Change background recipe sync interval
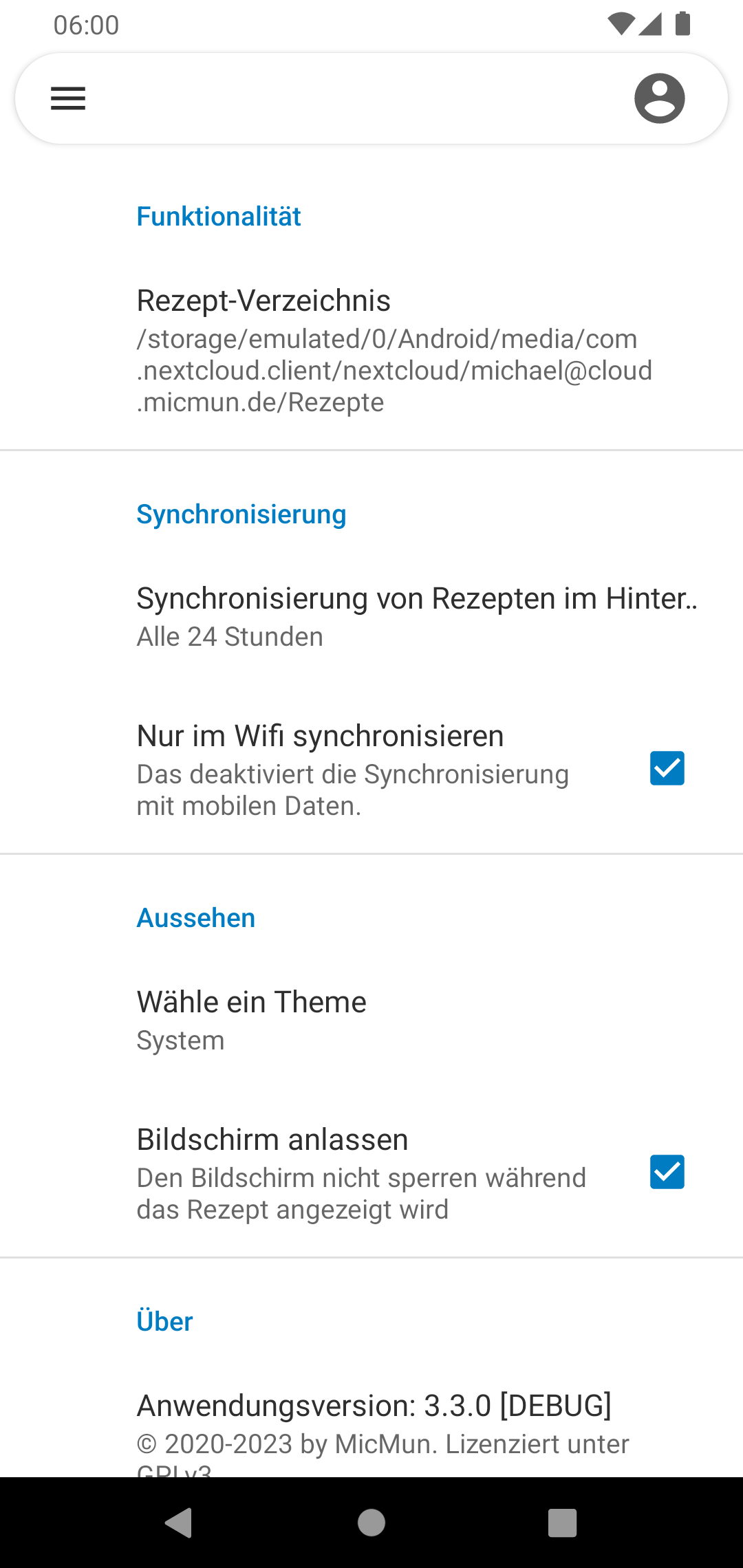 (416, 616)
